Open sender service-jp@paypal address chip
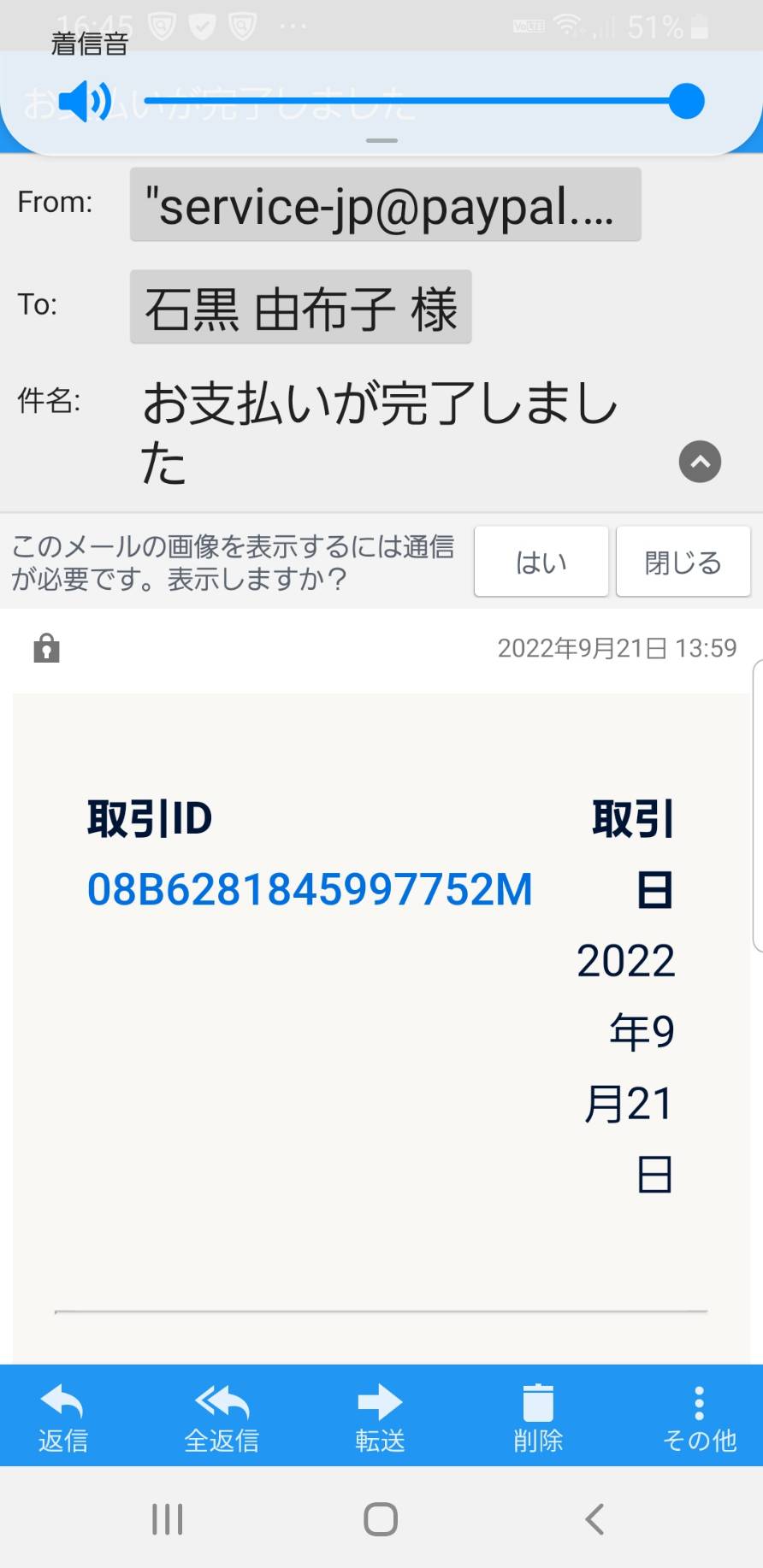The image size is (763, 1568). (385, 205)
